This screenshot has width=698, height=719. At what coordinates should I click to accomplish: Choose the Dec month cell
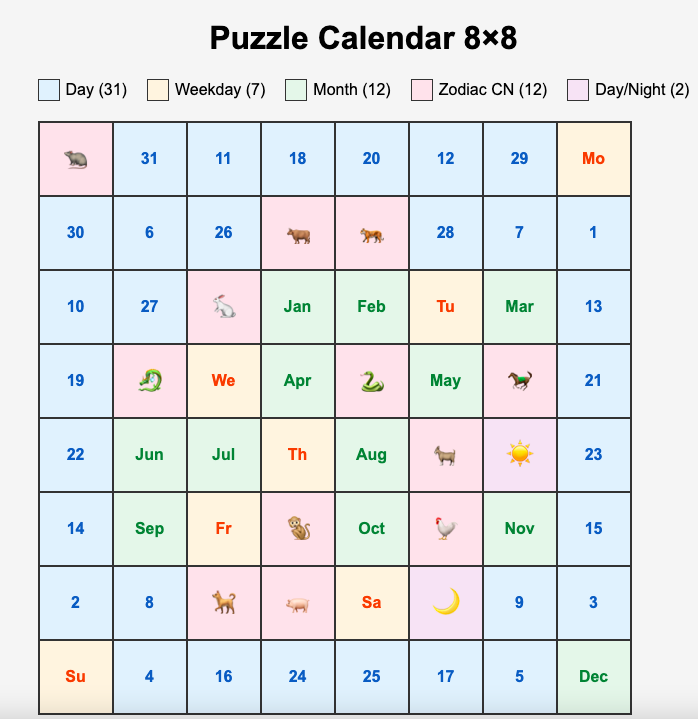pos(593,676)
